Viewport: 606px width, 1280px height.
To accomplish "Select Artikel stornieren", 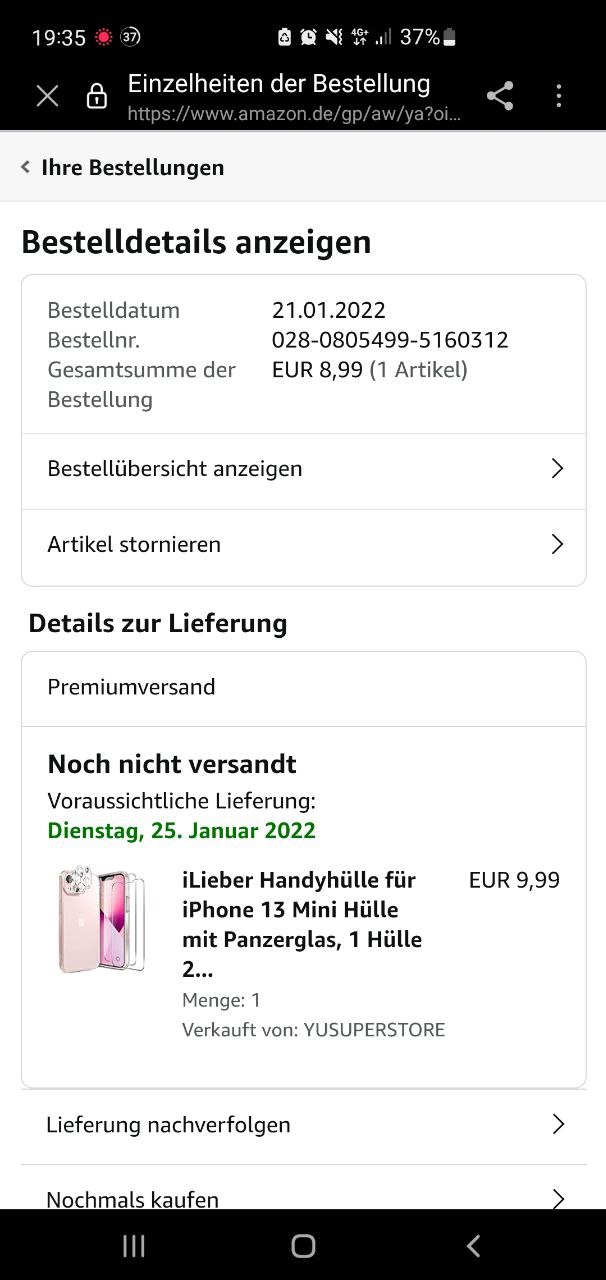I will (x=303, y=545).
